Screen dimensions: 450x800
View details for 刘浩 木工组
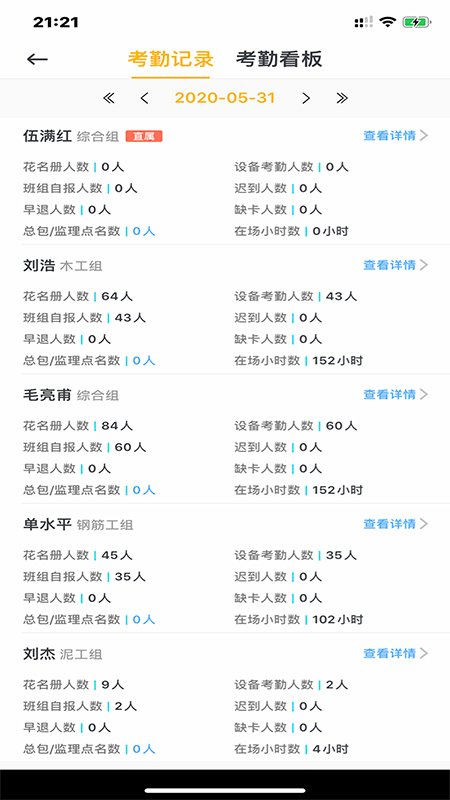tap(395, 265)
